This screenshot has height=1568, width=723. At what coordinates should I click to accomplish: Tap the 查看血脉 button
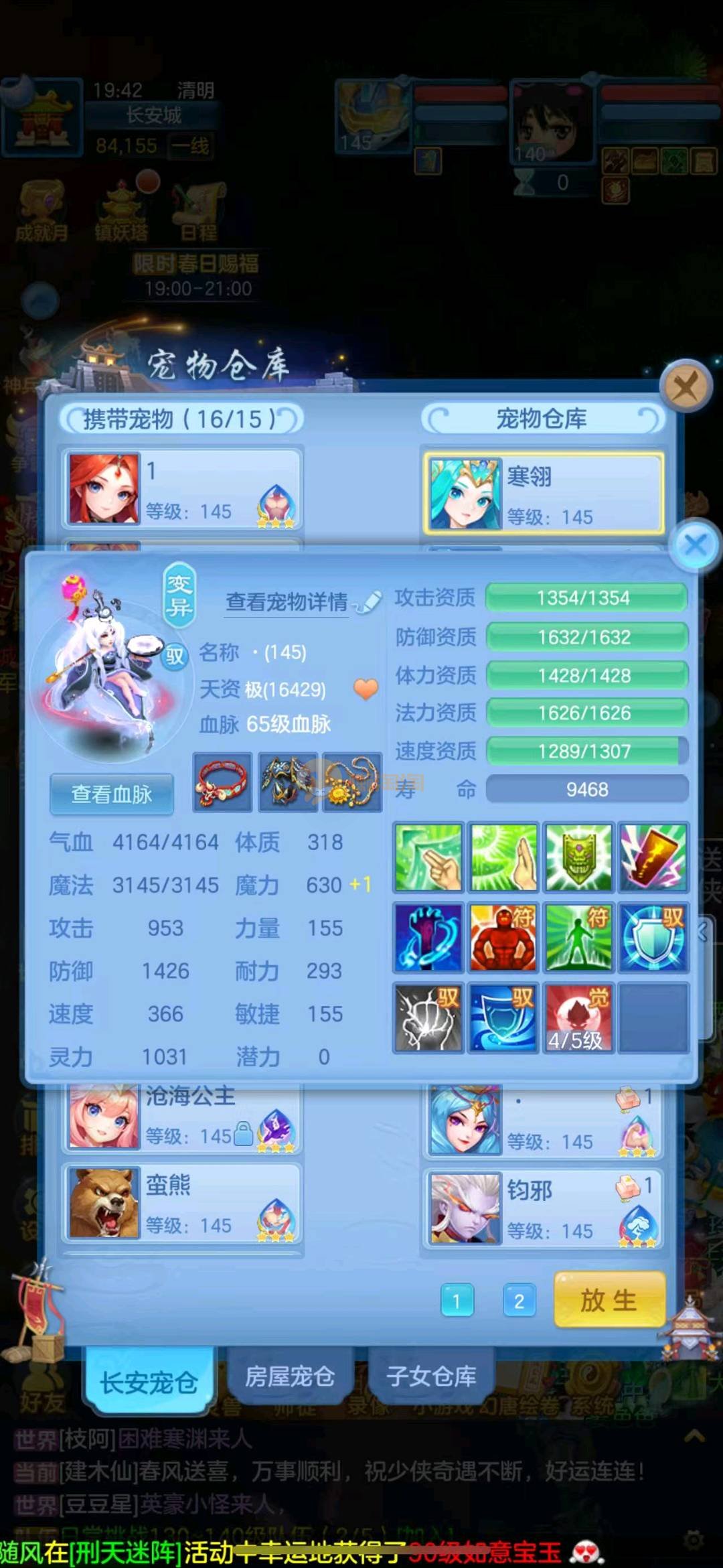coord(112,794)
